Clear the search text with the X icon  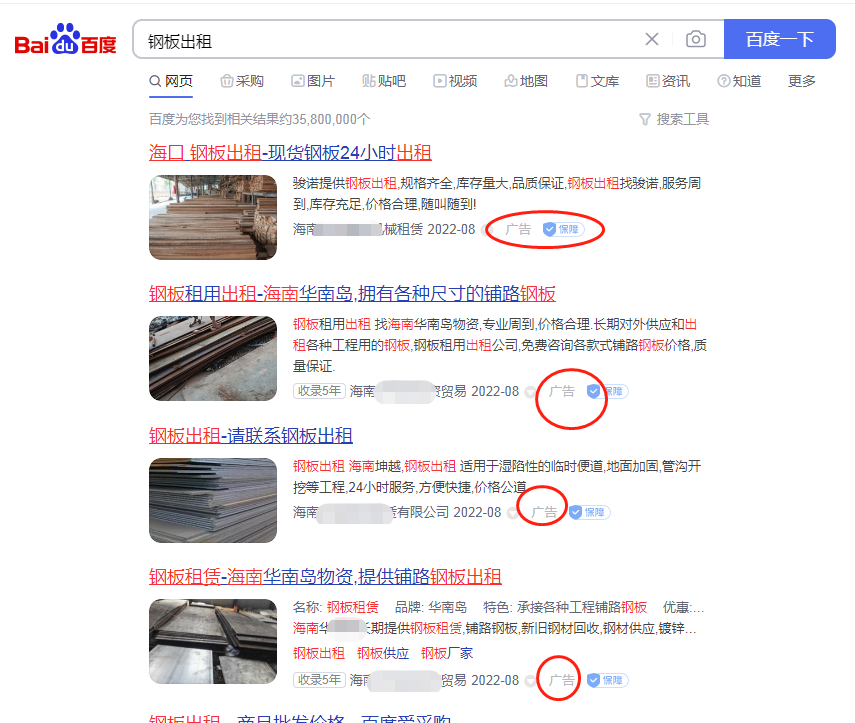pyautogui.click(x=652, y=40)
